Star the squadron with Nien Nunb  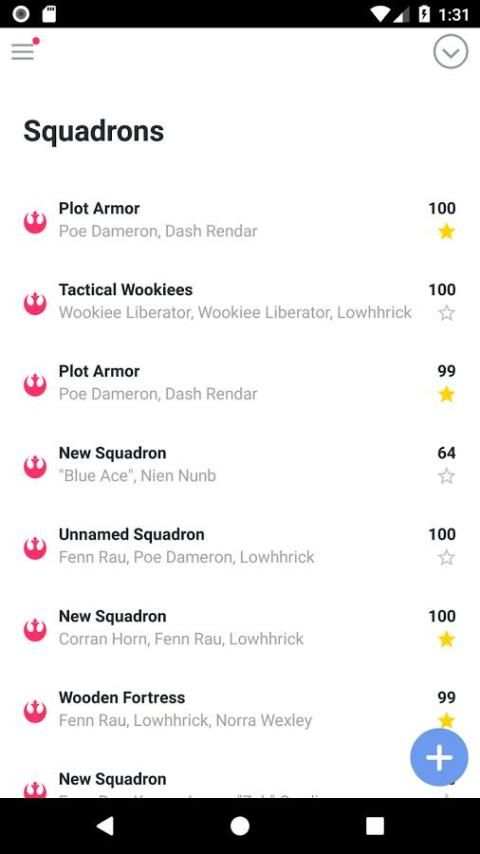pyautogui.click(x=446, y=477)
